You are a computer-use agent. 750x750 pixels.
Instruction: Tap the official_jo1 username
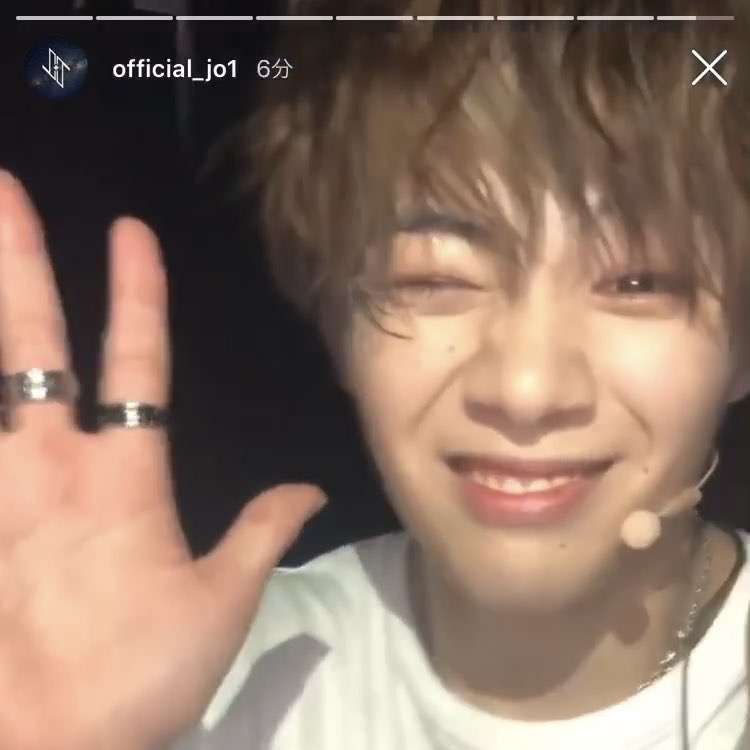(175, 69)
